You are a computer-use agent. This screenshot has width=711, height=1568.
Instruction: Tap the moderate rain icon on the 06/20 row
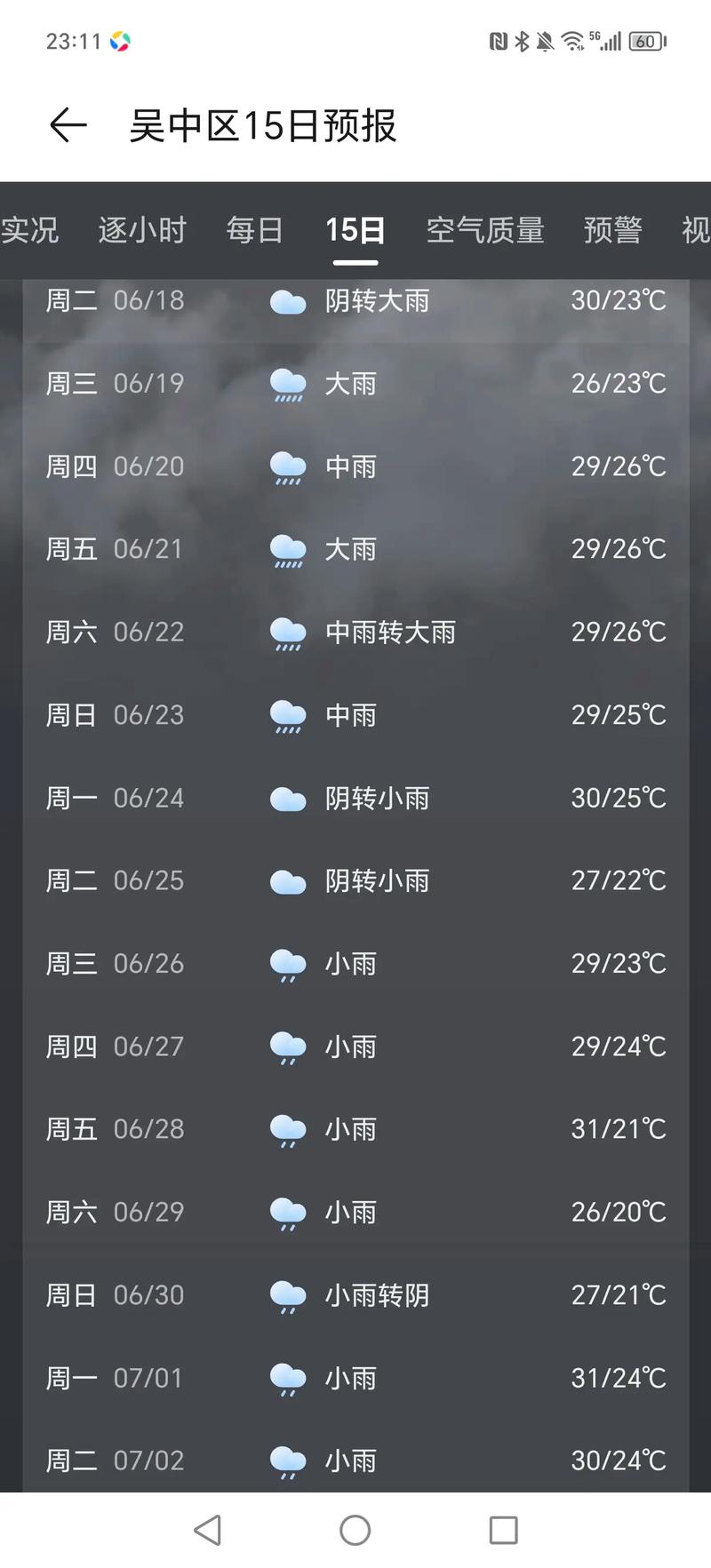(x=286, y=466)
